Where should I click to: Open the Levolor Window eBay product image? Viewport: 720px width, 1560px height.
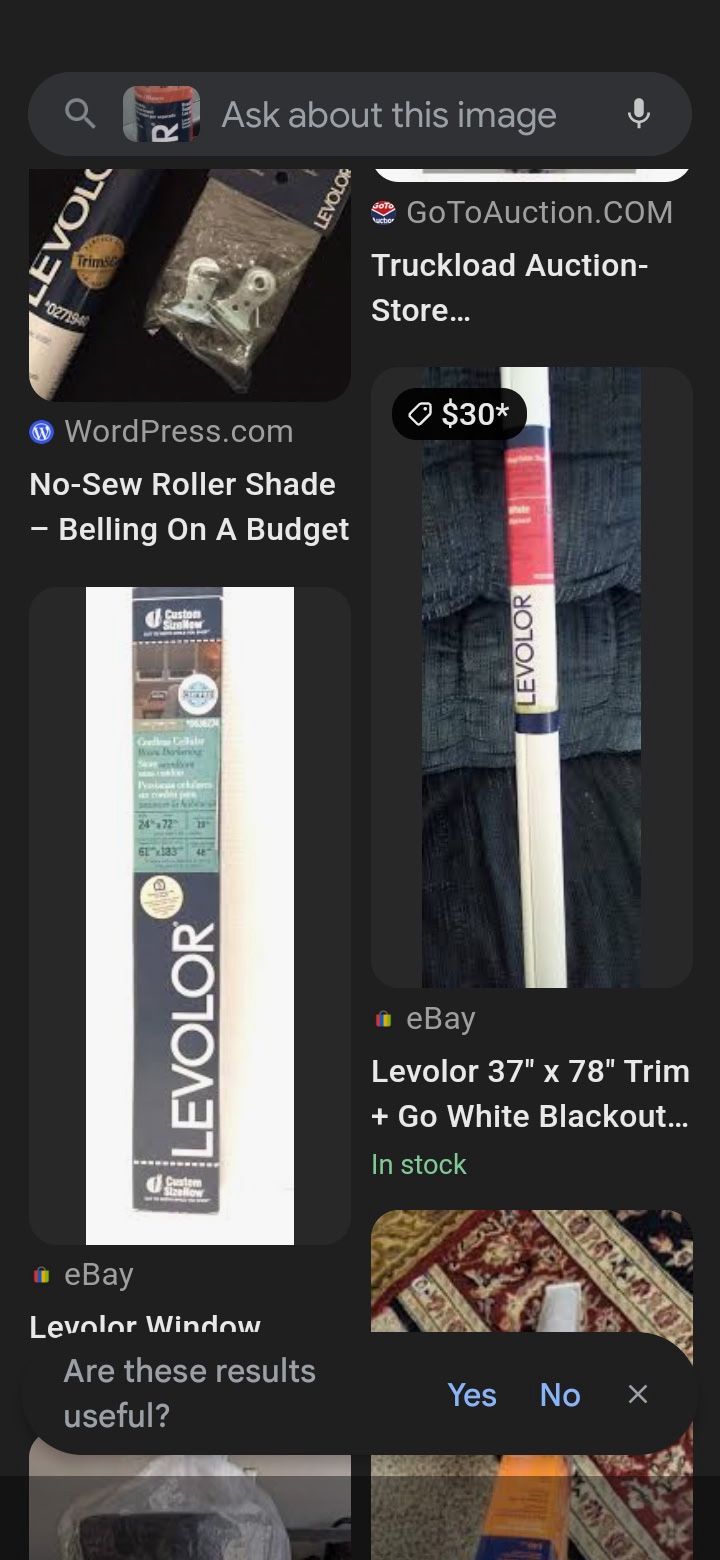point(190,915)
